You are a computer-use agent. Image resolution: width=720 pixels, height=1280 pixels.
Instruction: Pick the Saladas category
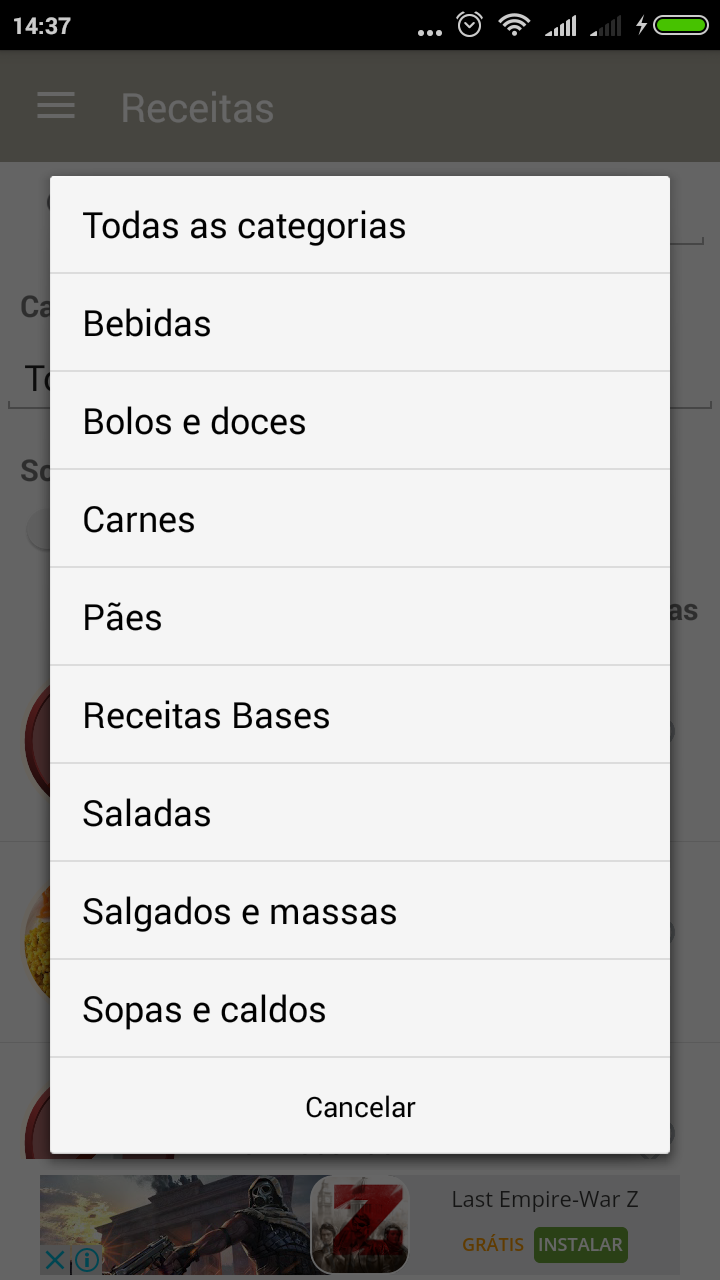(x=360, y=813)
